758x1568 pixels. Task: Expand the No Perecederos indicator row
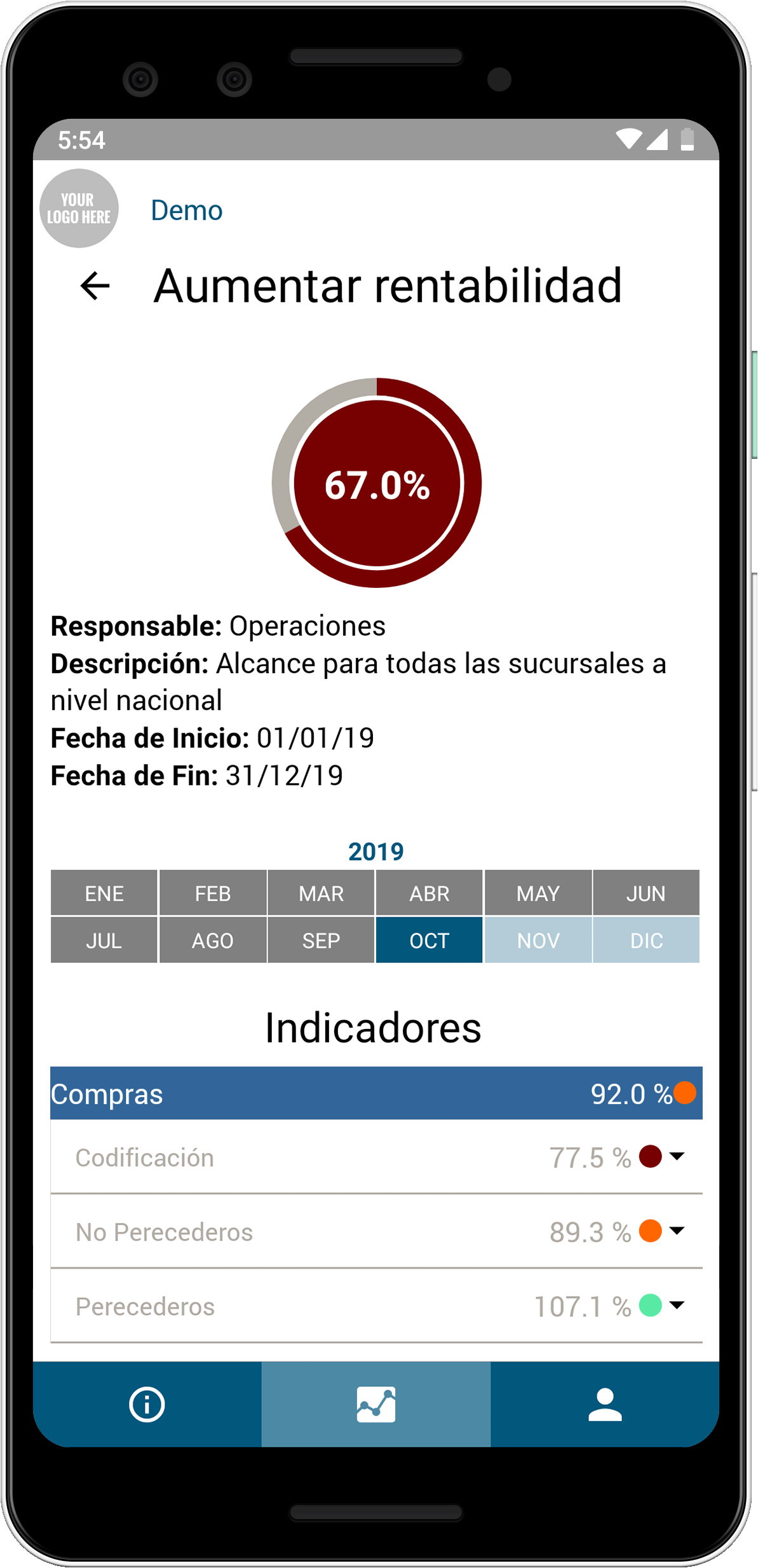pos(677,1231)
